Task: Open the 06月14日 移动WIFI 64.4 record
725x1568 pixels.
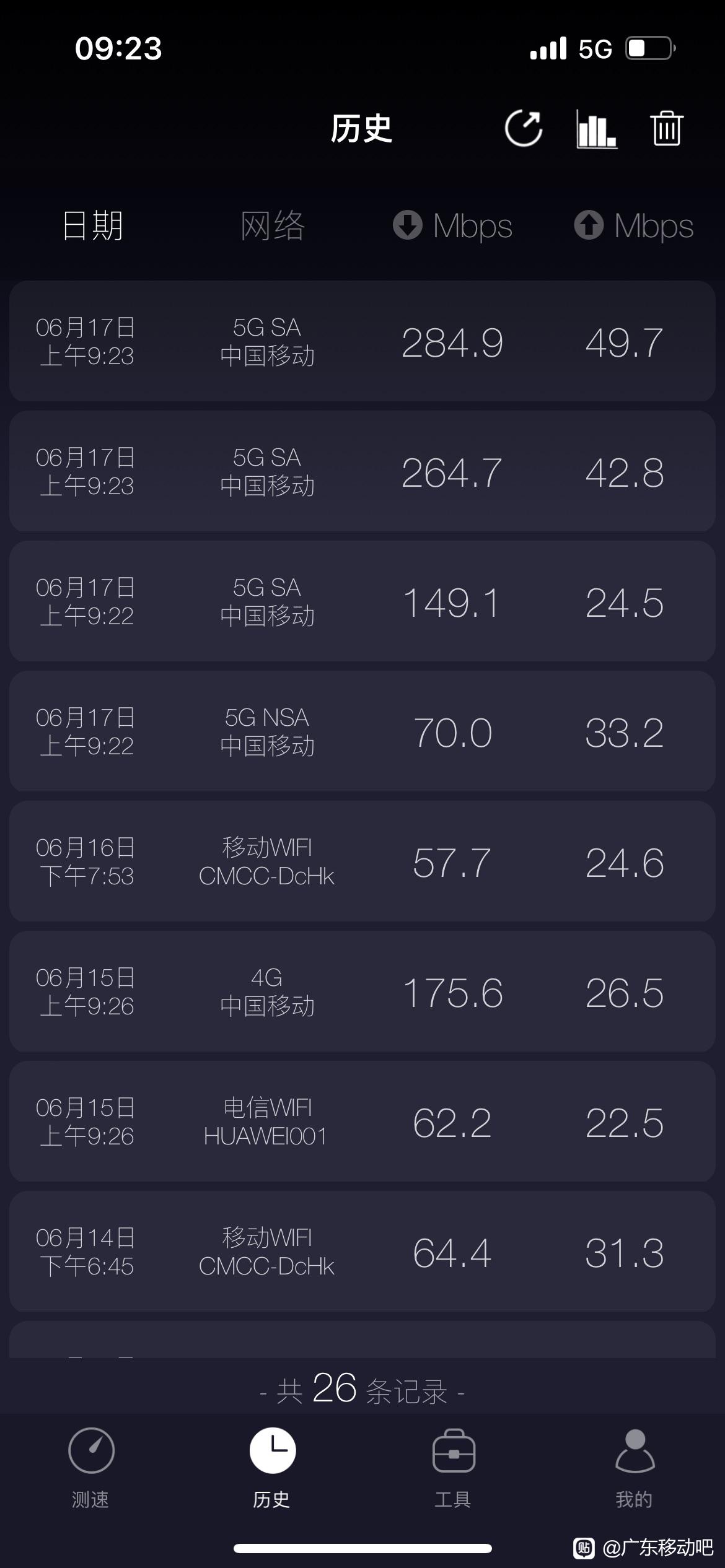Action: tap(362, 1252)
